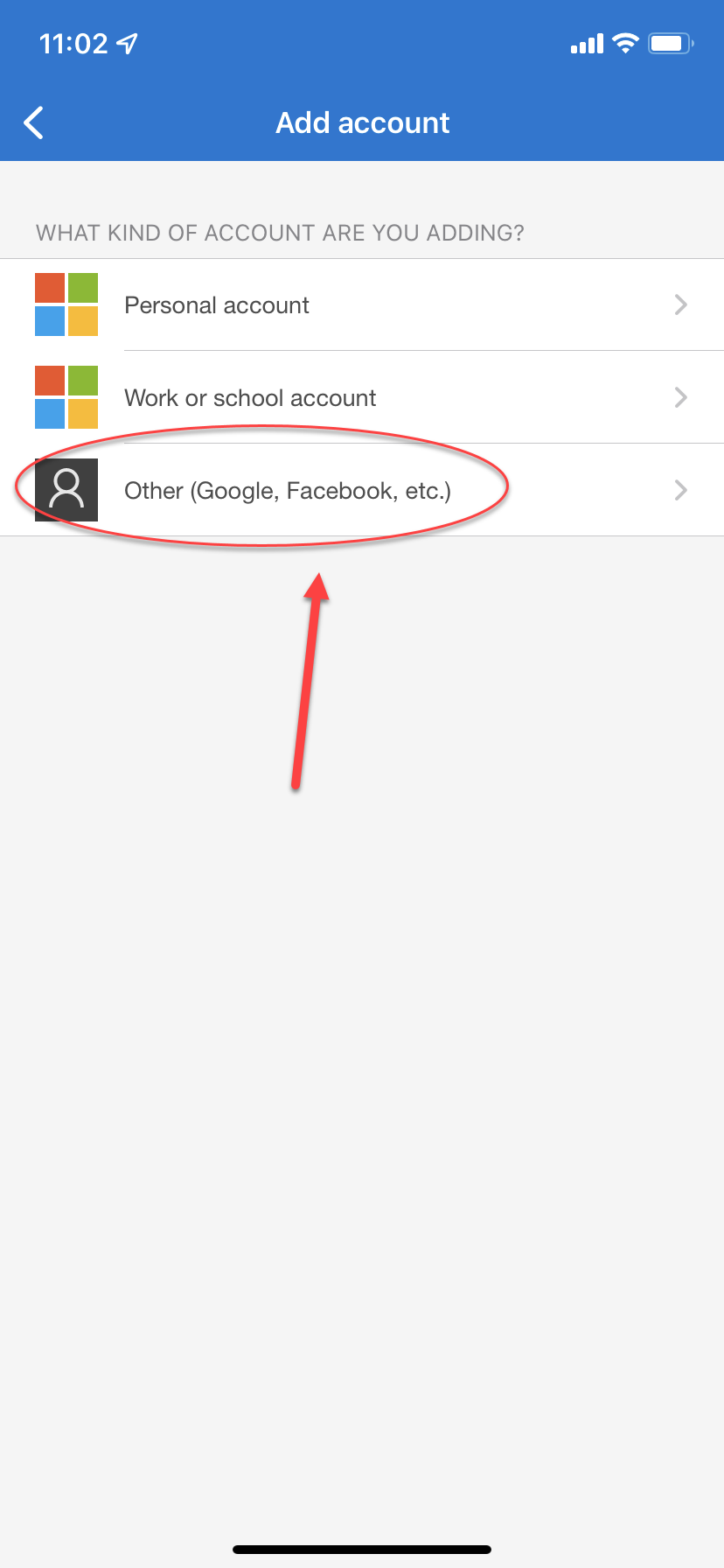
Task: Open Other (Google, Facebook, etc.) option
Action: [361, 491]
